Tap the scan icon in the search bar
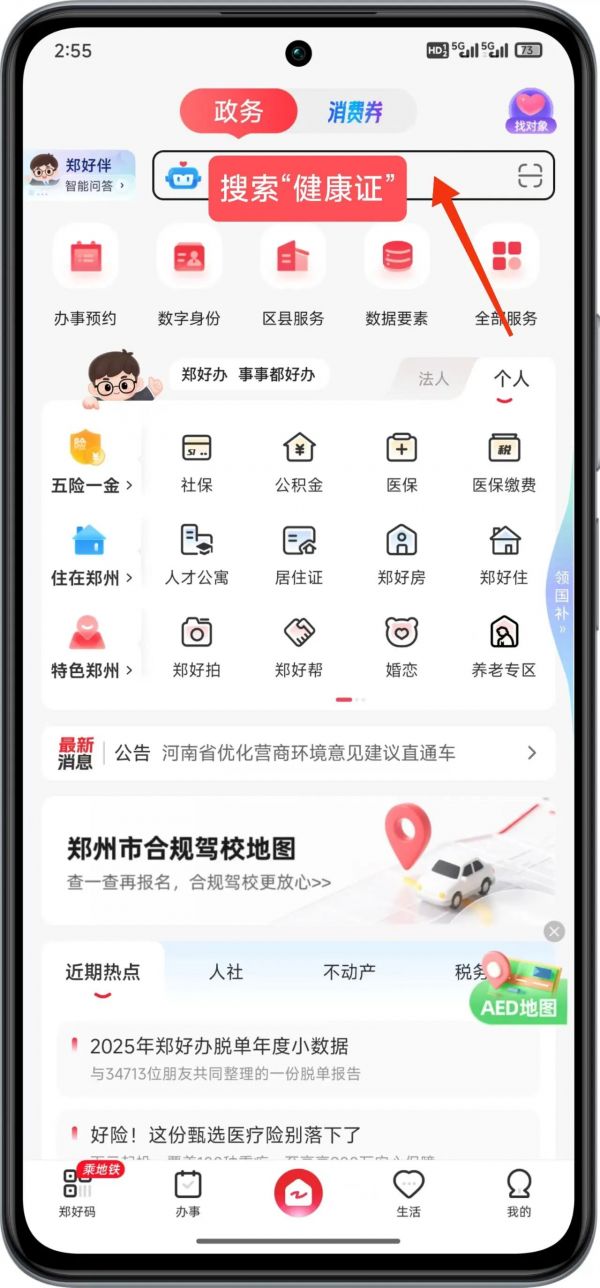This screenshot has width=600, height=1288. point(530,176)
